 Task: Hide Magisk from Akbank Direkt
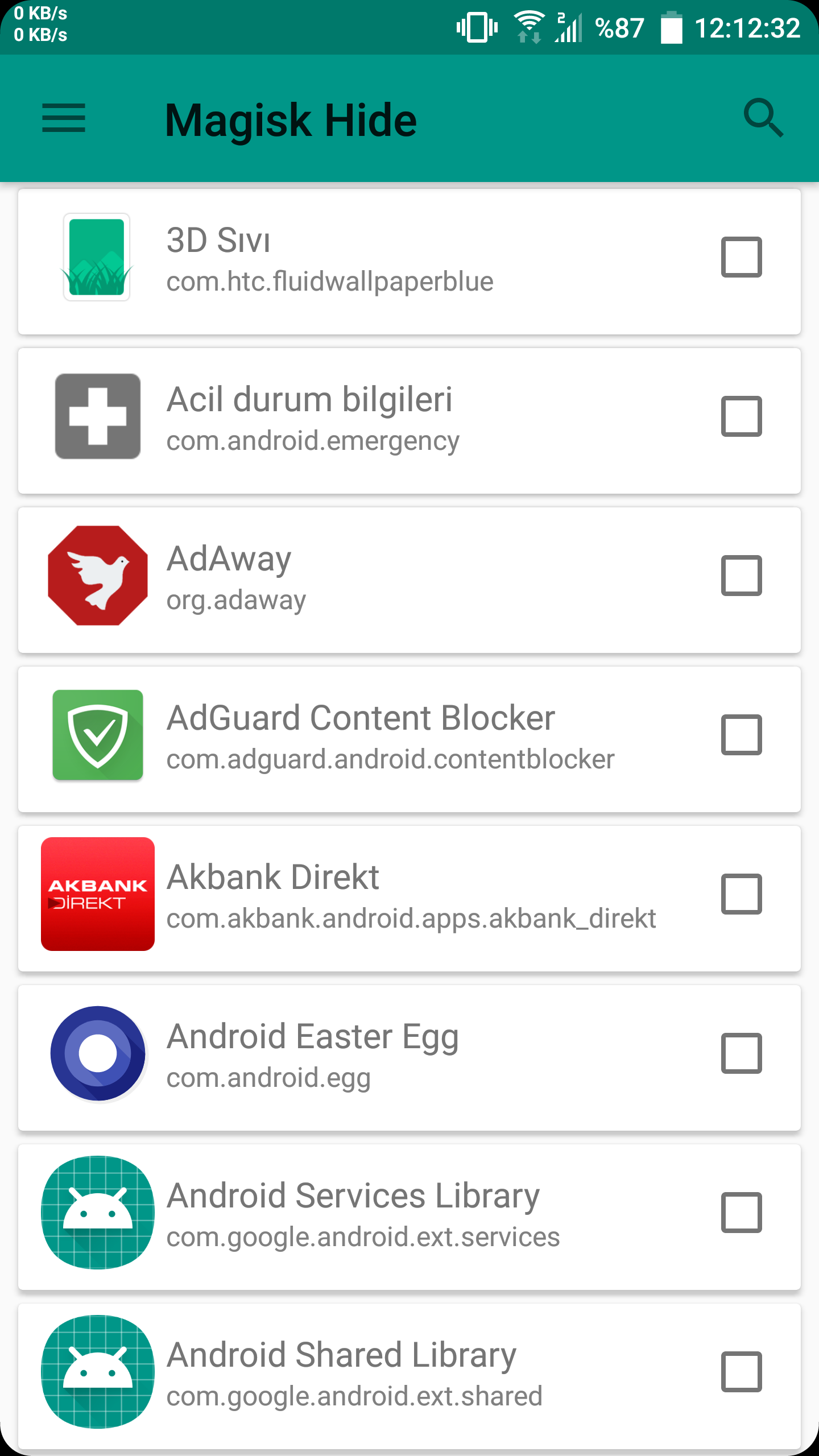[741, 894]
